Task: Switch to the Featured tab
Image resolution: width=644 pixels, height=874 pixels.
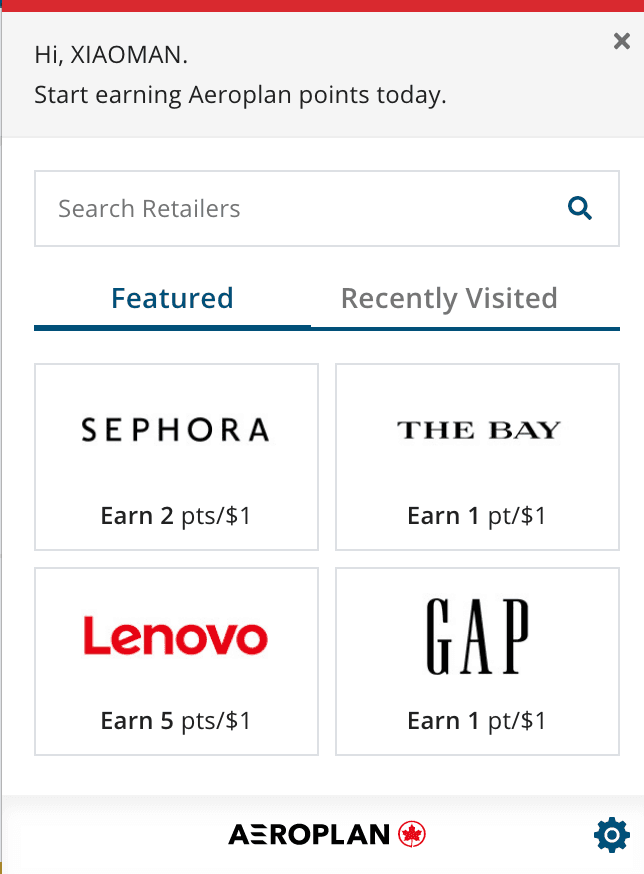Action: 172,298
